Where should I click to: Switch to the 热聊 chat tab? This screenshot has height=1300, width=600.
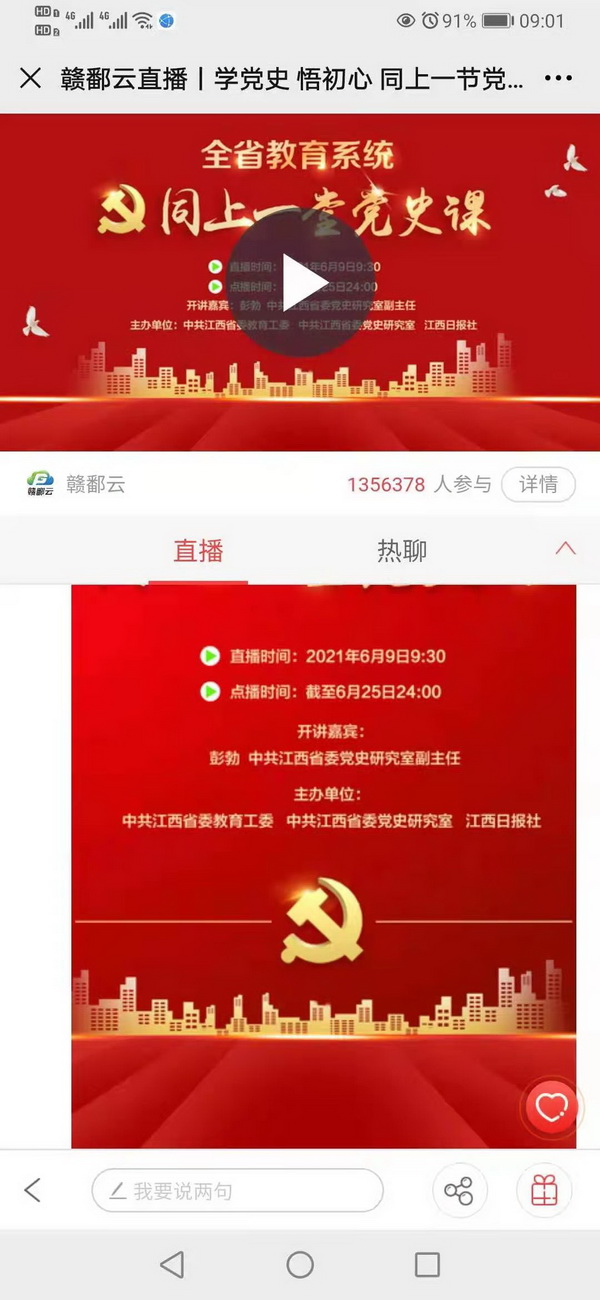coord(401,550)
